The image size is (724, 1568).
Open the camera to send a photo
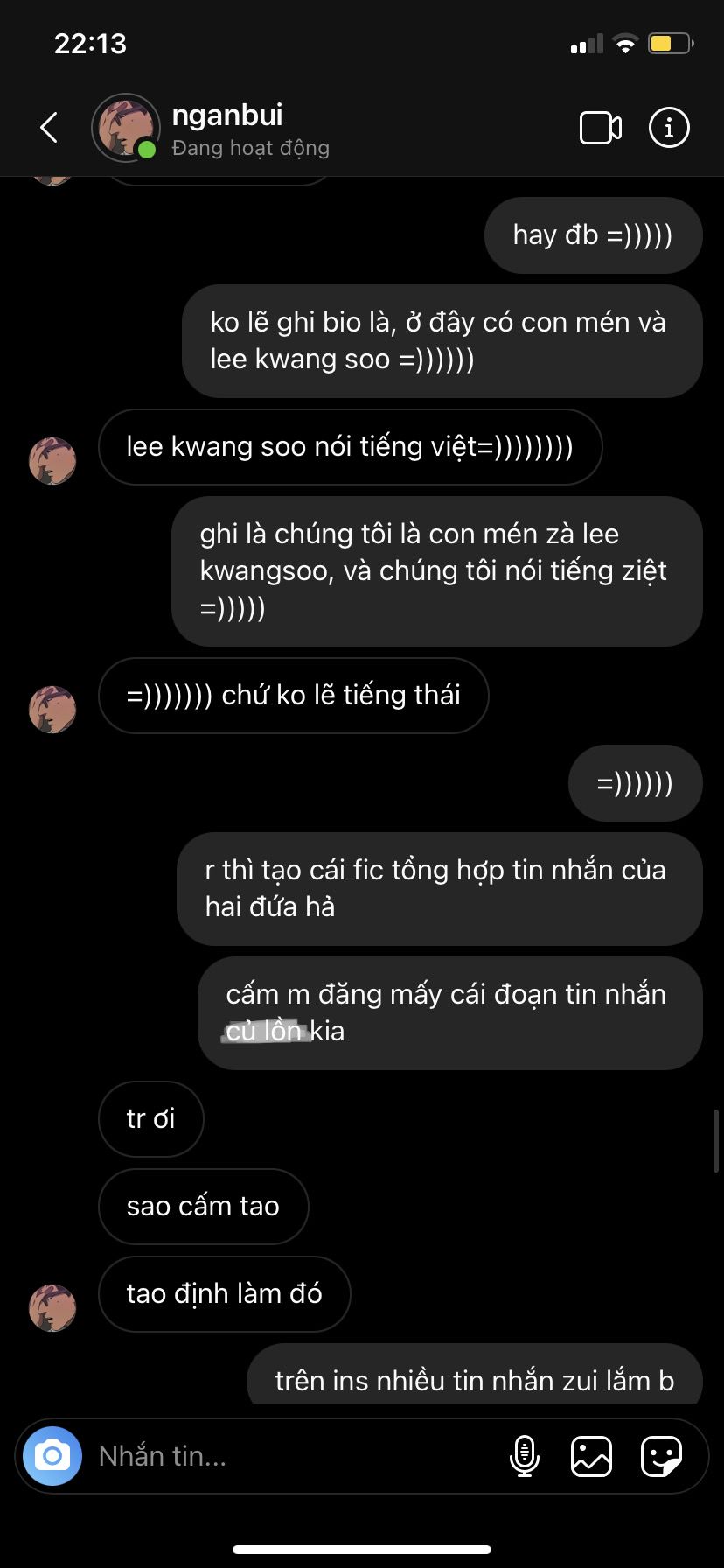click(x=52, y=1456)
